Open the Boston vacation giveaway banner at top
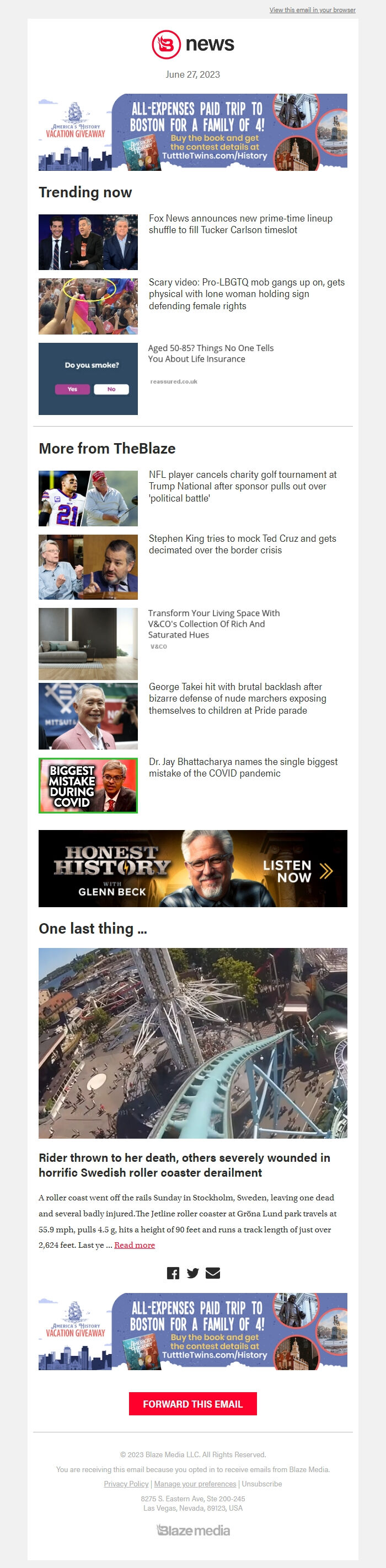Viewport: 386px width, 1568px height. coord(193,132)
